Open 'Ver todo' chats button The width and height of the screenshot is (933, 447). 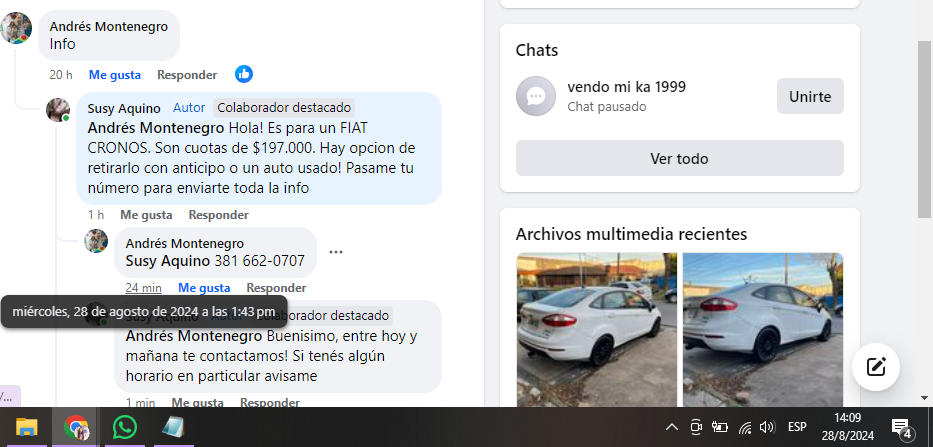pyautogui.click(x=679, y=158)
